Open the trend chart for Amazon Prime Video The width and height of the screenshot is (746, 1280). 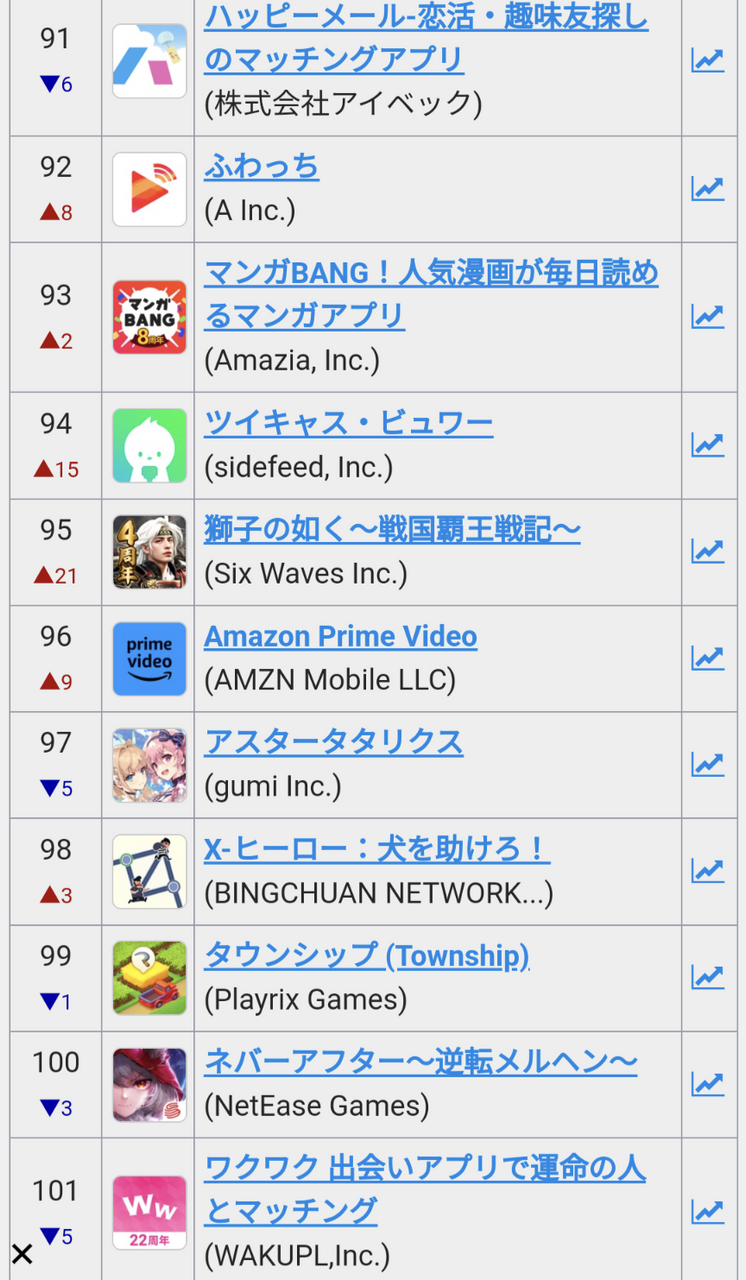coord(708,658)
